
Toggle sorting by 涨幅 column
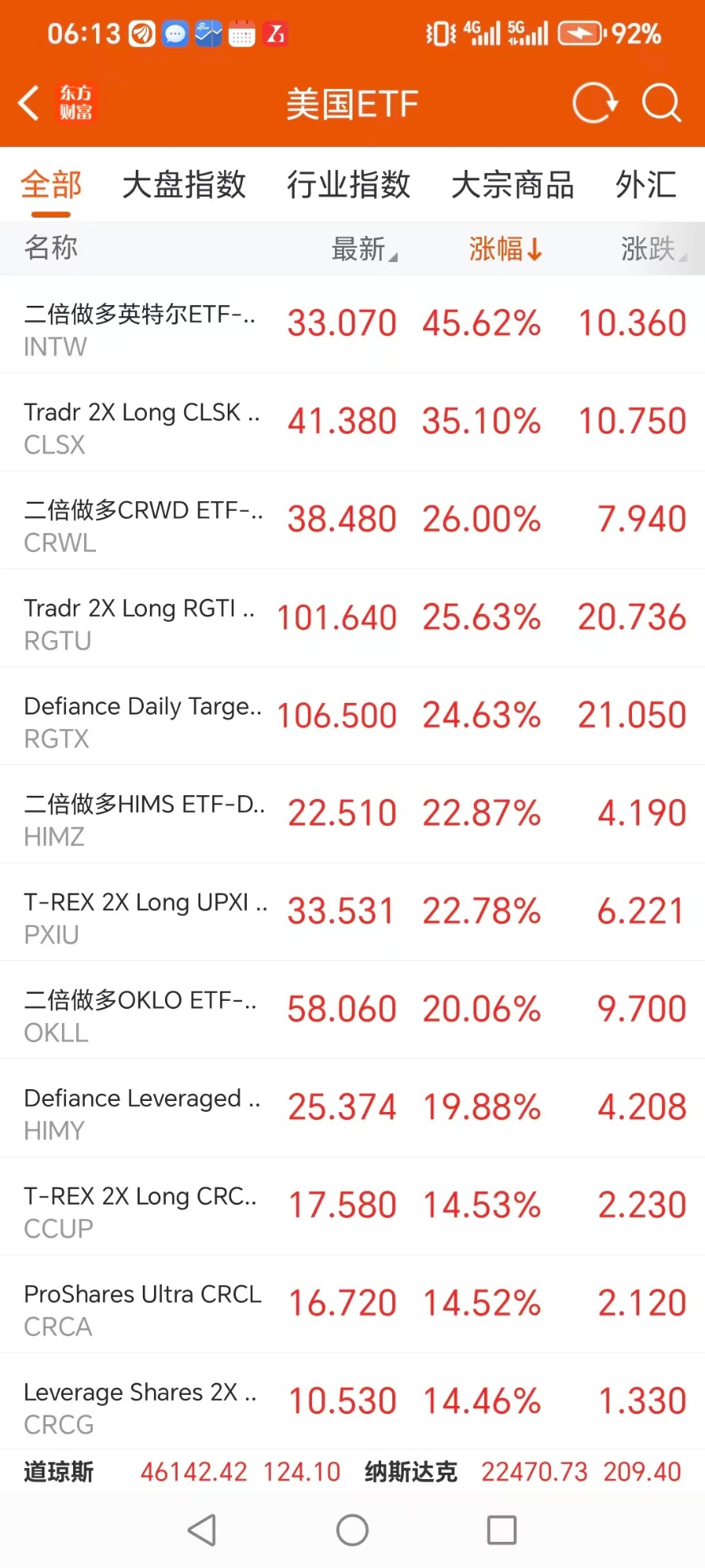(x=506, y=249)
